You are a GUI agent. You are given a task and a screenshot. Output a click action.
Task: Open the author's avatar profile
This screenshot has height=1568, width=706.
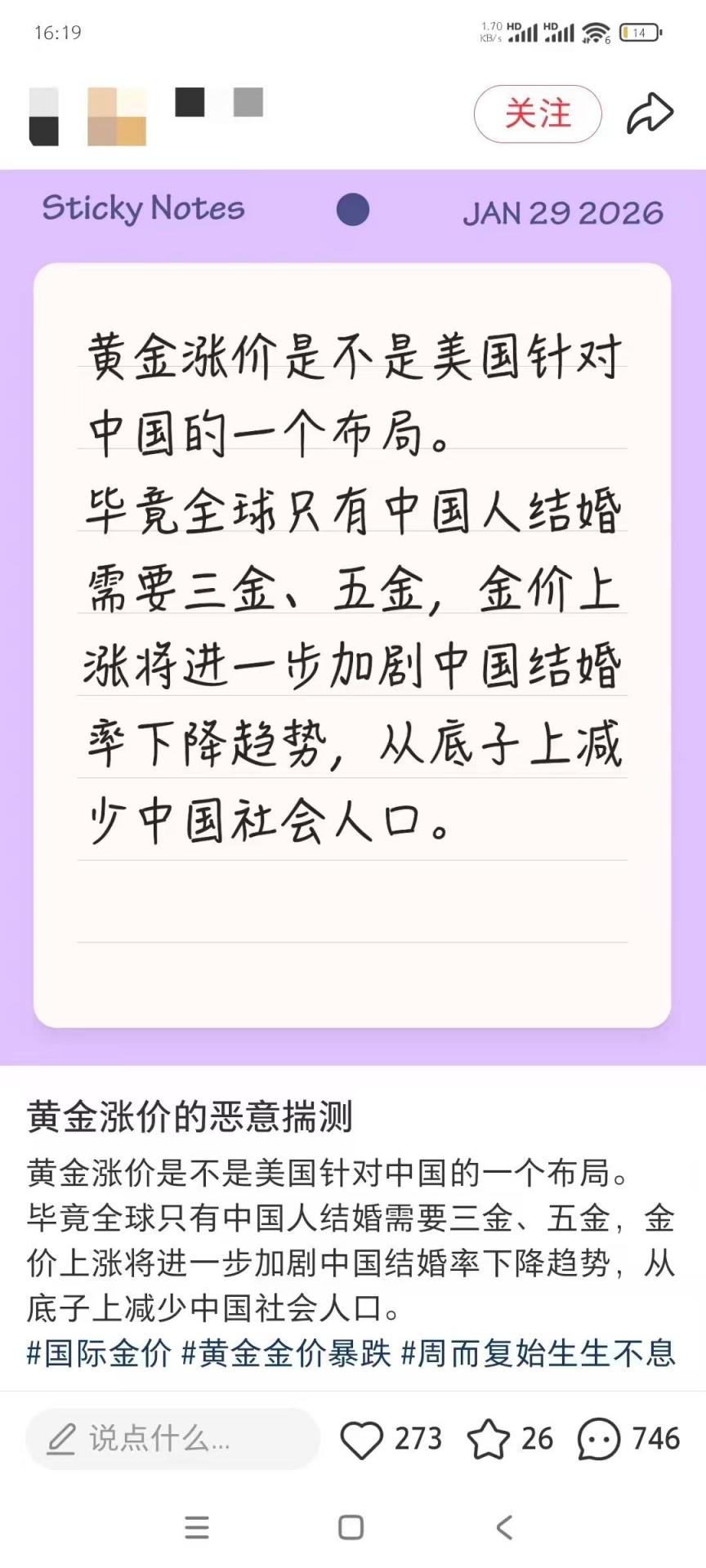[44, 116]
